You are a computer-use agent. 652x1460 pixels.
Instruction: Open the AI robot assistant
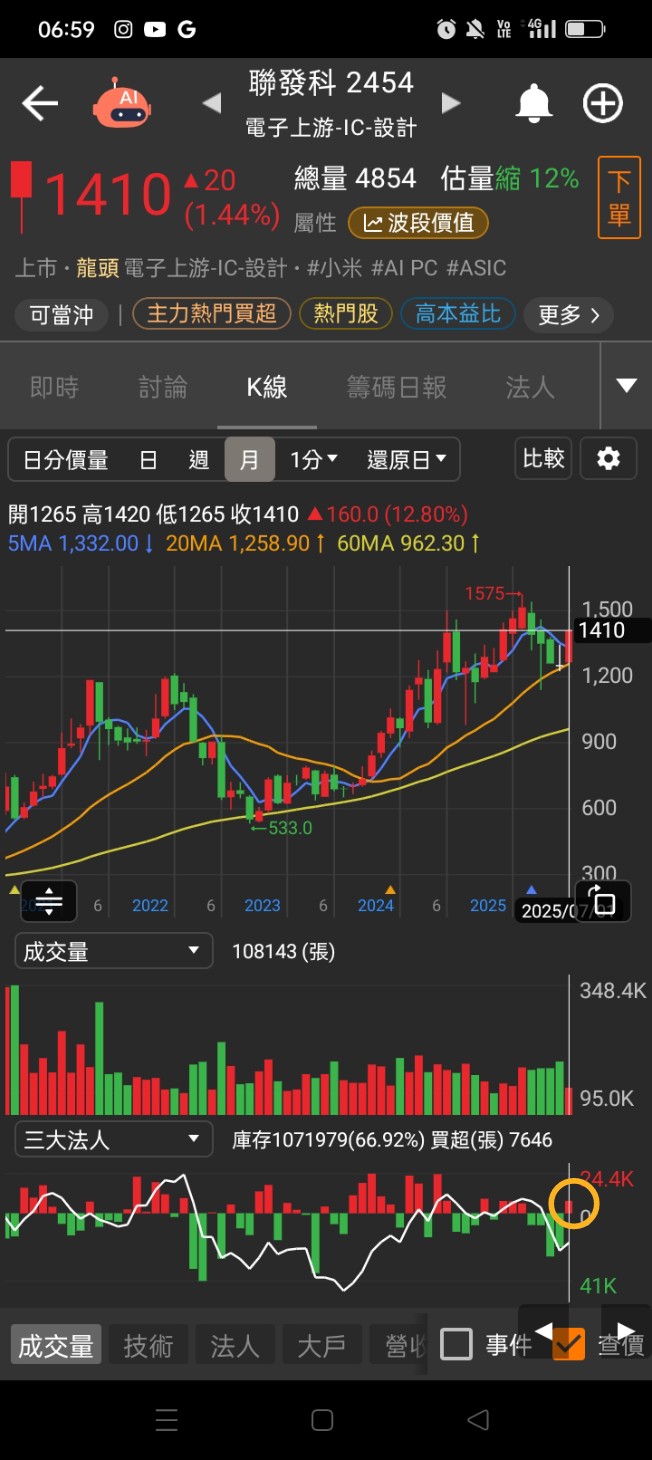(x=122, y=103)
